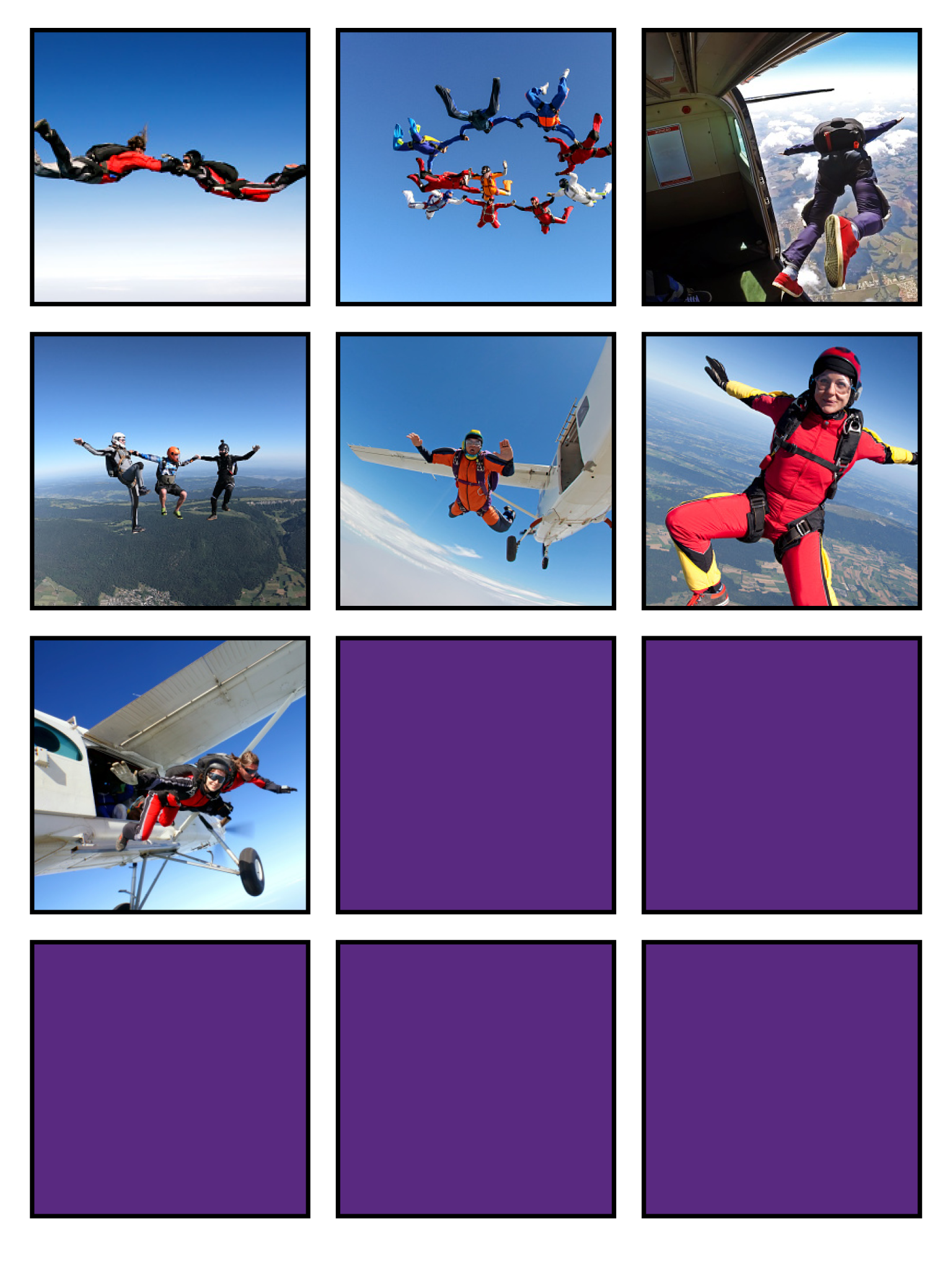Image resolution: width=952 pixels, height=1270 pixels.
Task: Open the photo of a skydiver exiting the plane door
Action: (x=781, y=167)
